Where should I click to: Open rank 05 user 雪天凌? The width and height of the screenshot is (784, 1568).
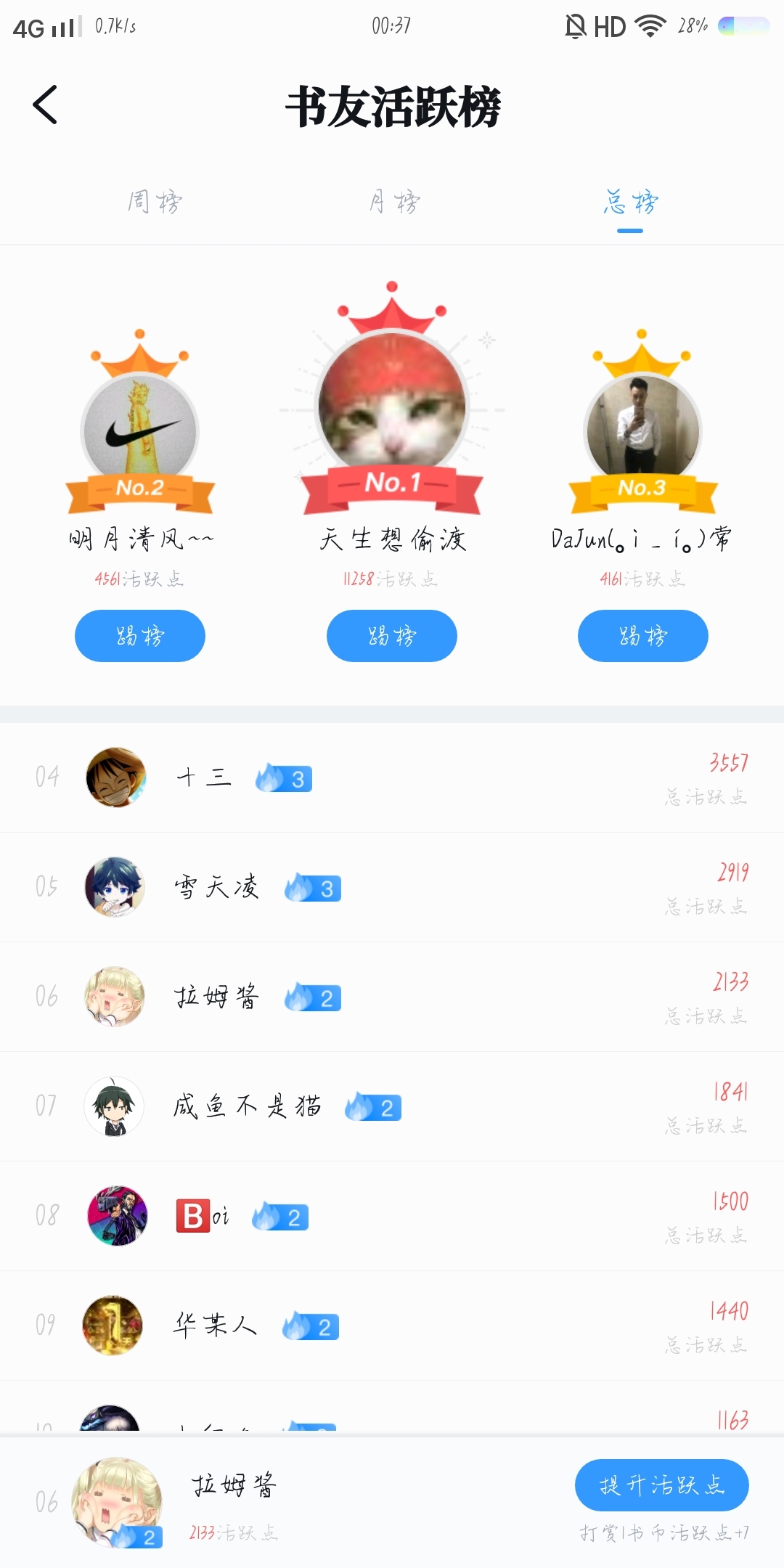[x=392, y=887]
